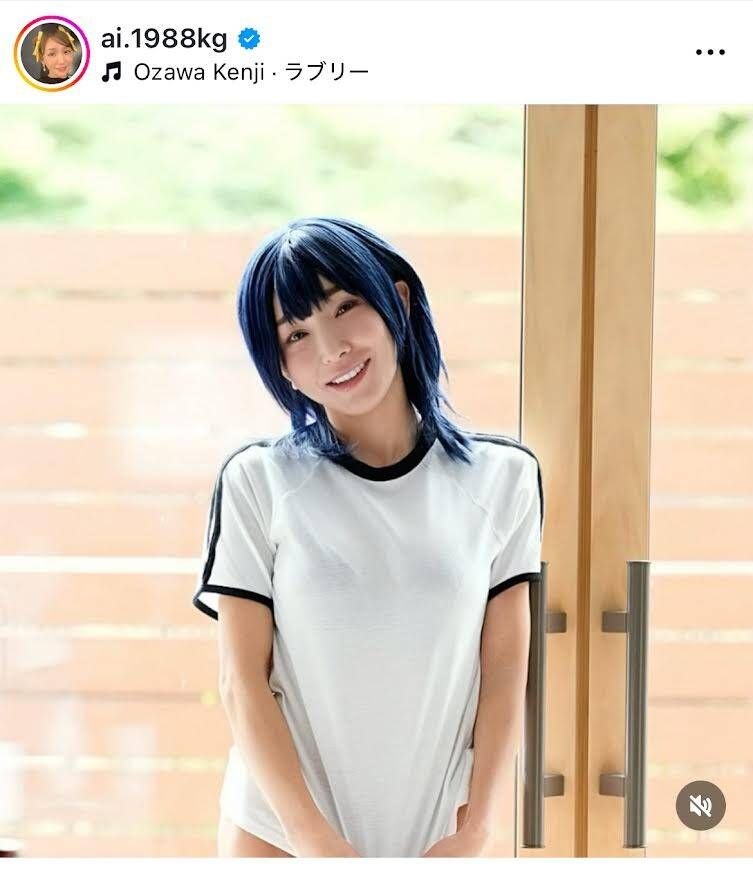Open ai.1988kg's story from the avatar
Viewport: 753px width, 870px height.
point(51,54)
